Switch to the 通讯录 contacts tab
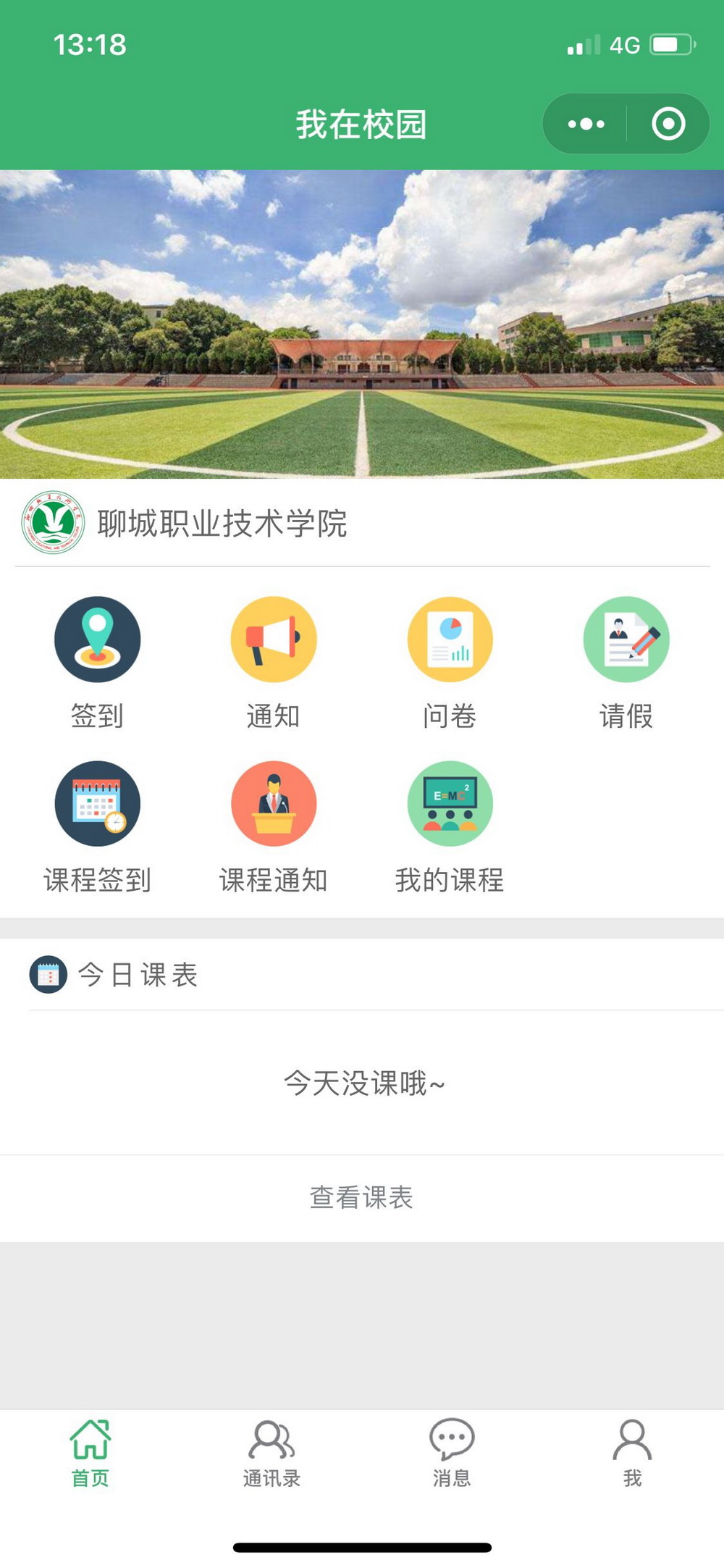Viewport: 724px width, 1568px height. click(271, 1452)
